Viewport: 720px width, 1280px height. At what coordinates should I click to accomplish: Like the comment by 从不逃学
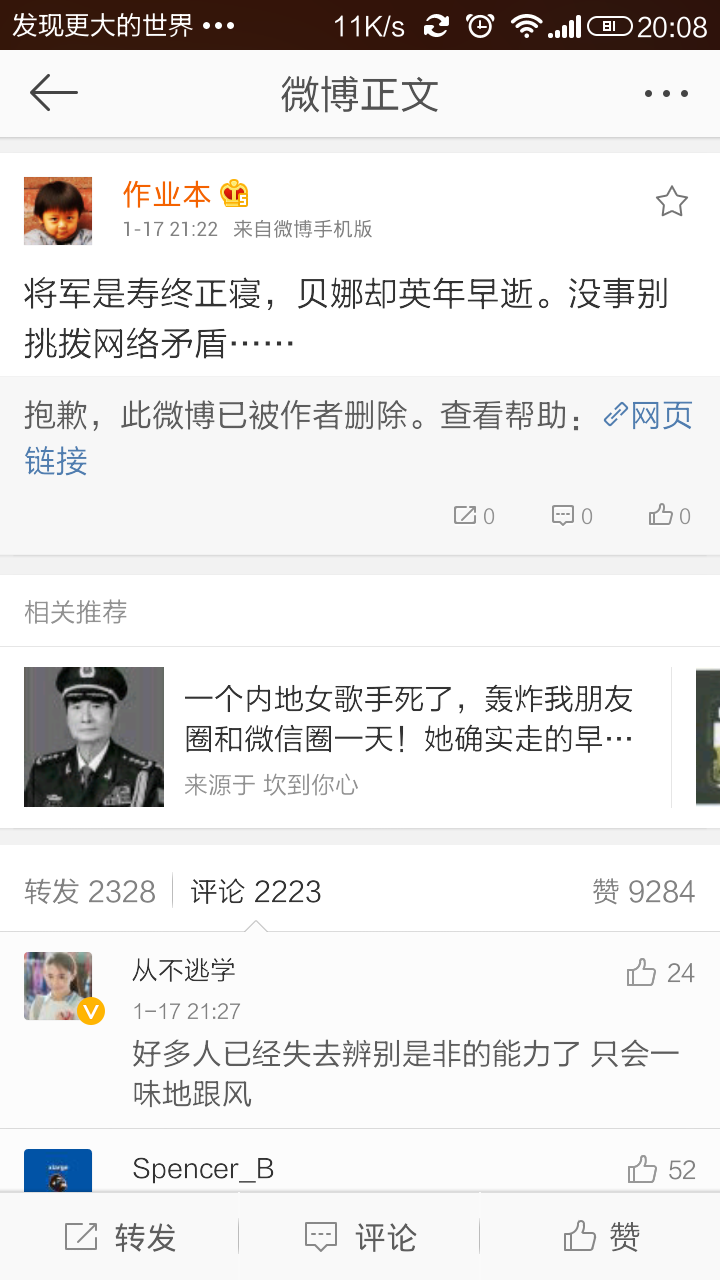pyautogui.click(x=660, y=972)
